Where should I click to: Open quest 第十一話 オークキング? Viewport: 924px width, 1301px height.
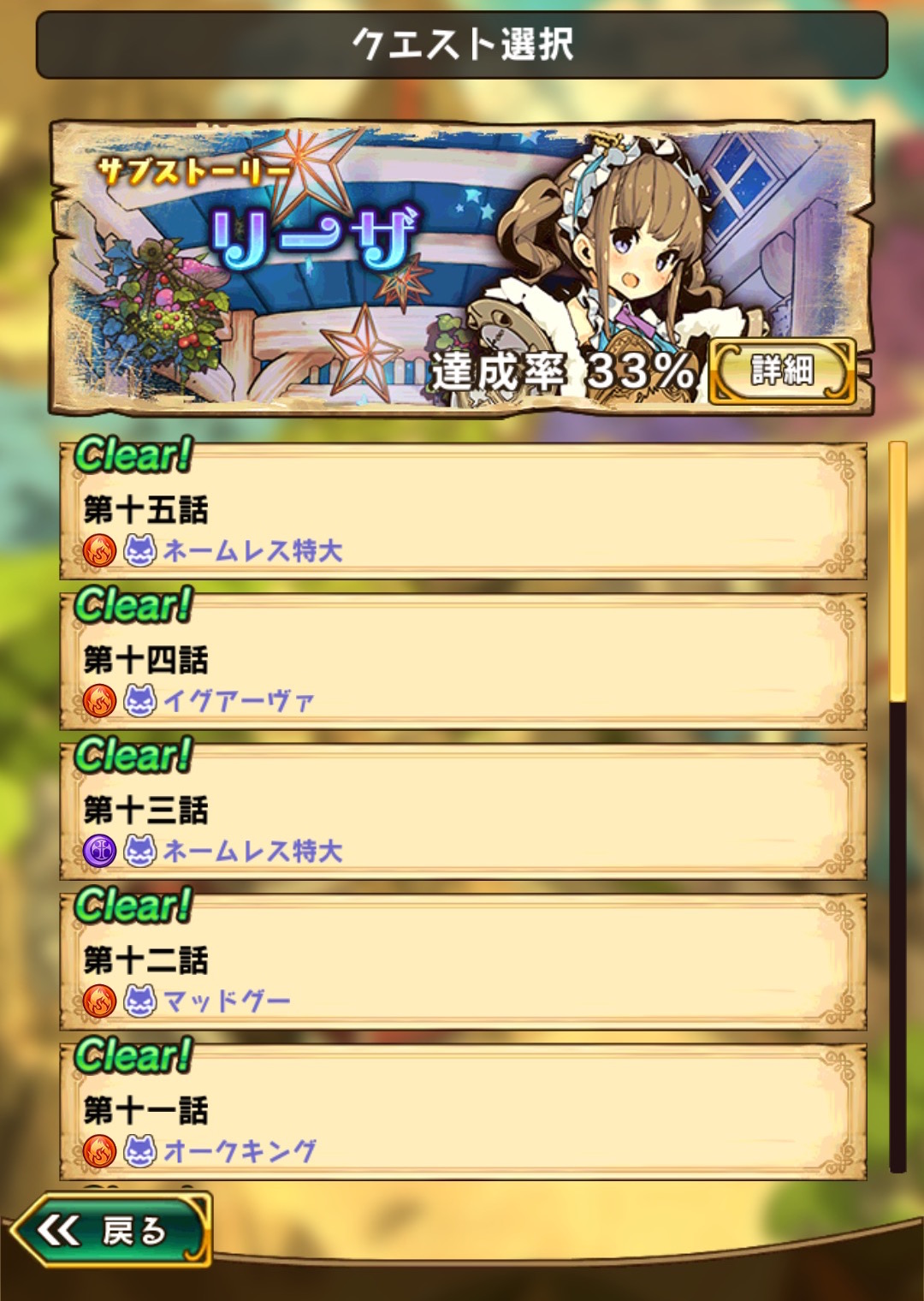coord(462,1113)
